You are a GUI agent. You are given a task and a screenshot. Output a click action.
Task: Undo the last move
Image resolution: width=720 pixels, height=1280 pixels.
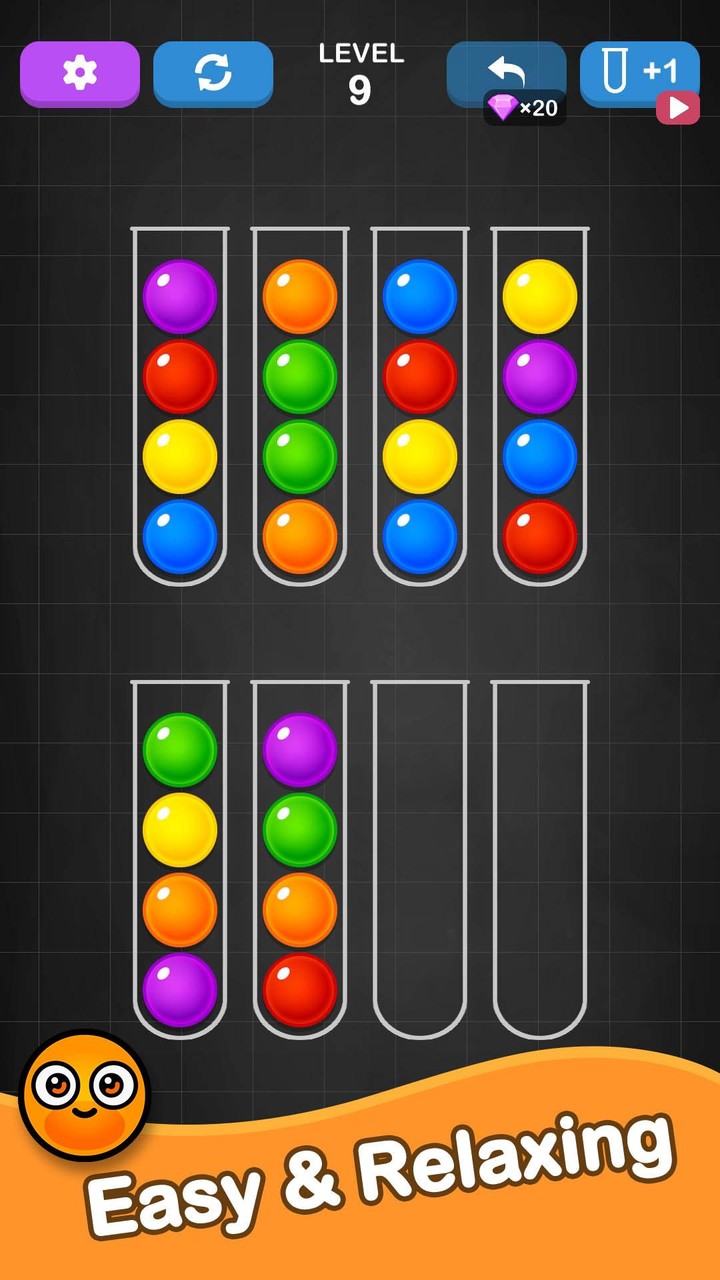tap(506, 72)
